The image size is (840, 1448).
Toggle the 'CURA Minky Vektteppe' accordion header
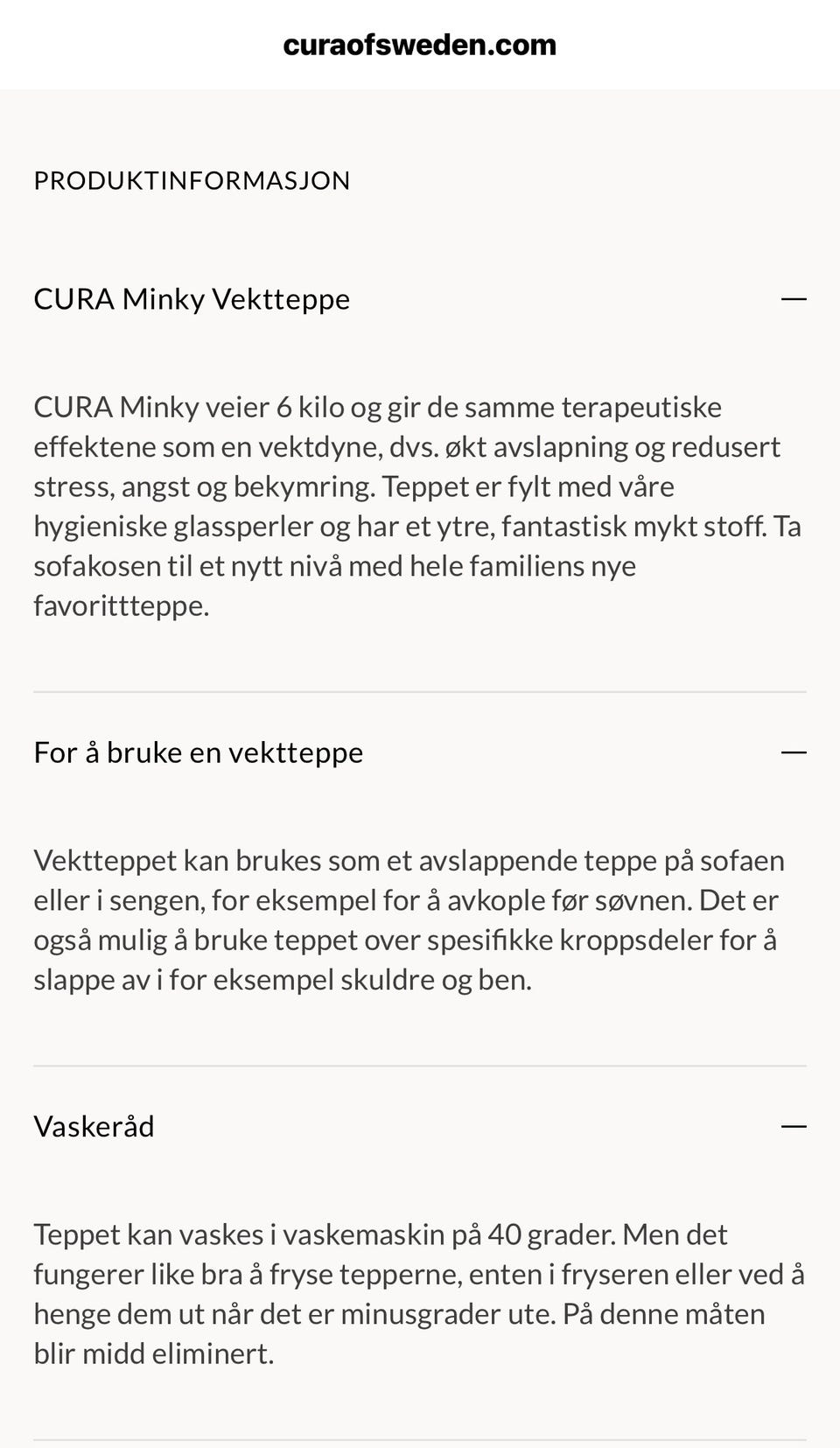[x=192, y=298]
